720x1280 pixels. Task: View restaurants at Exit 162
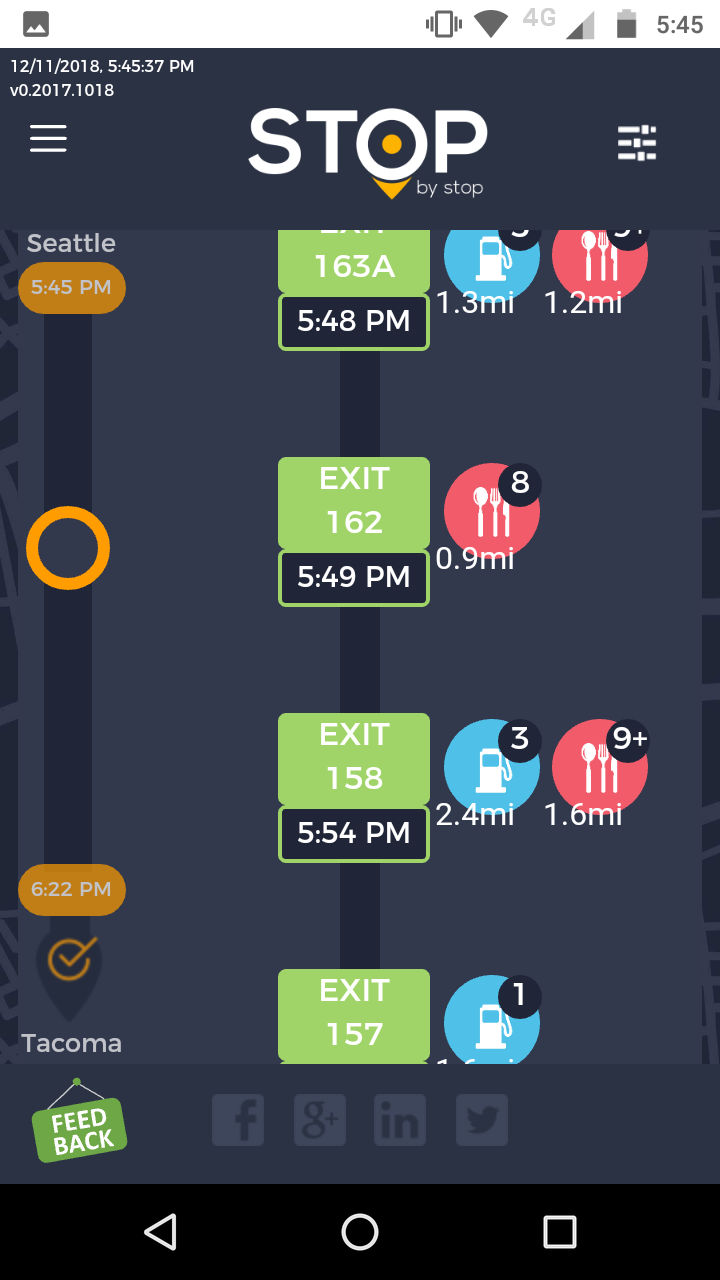(491, 511)
